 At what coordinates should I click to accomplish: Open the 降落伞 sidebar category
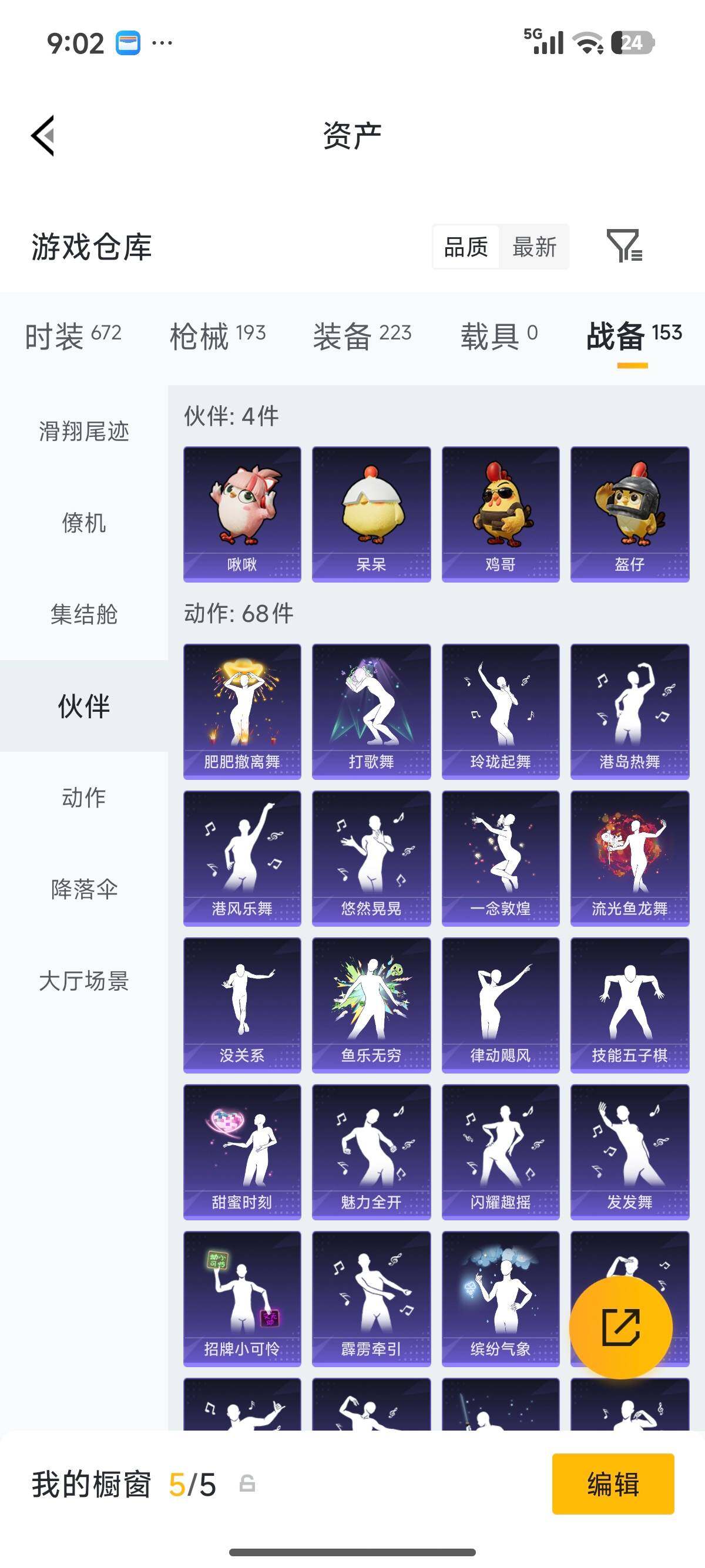pyautogui.click(x=85, y=890)
